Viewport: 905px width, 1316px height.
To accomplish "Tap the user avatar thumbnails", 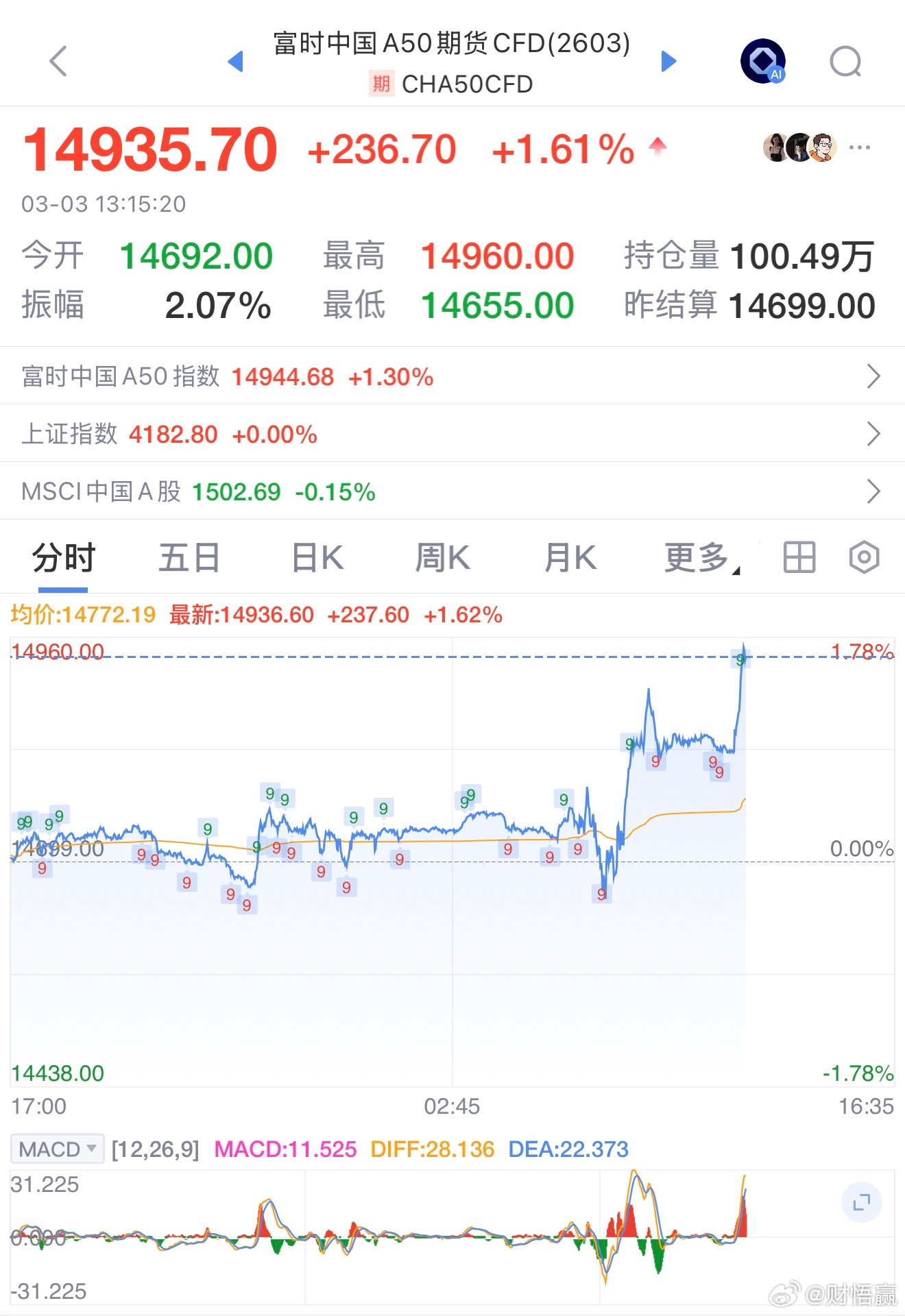I will [800, 147].
